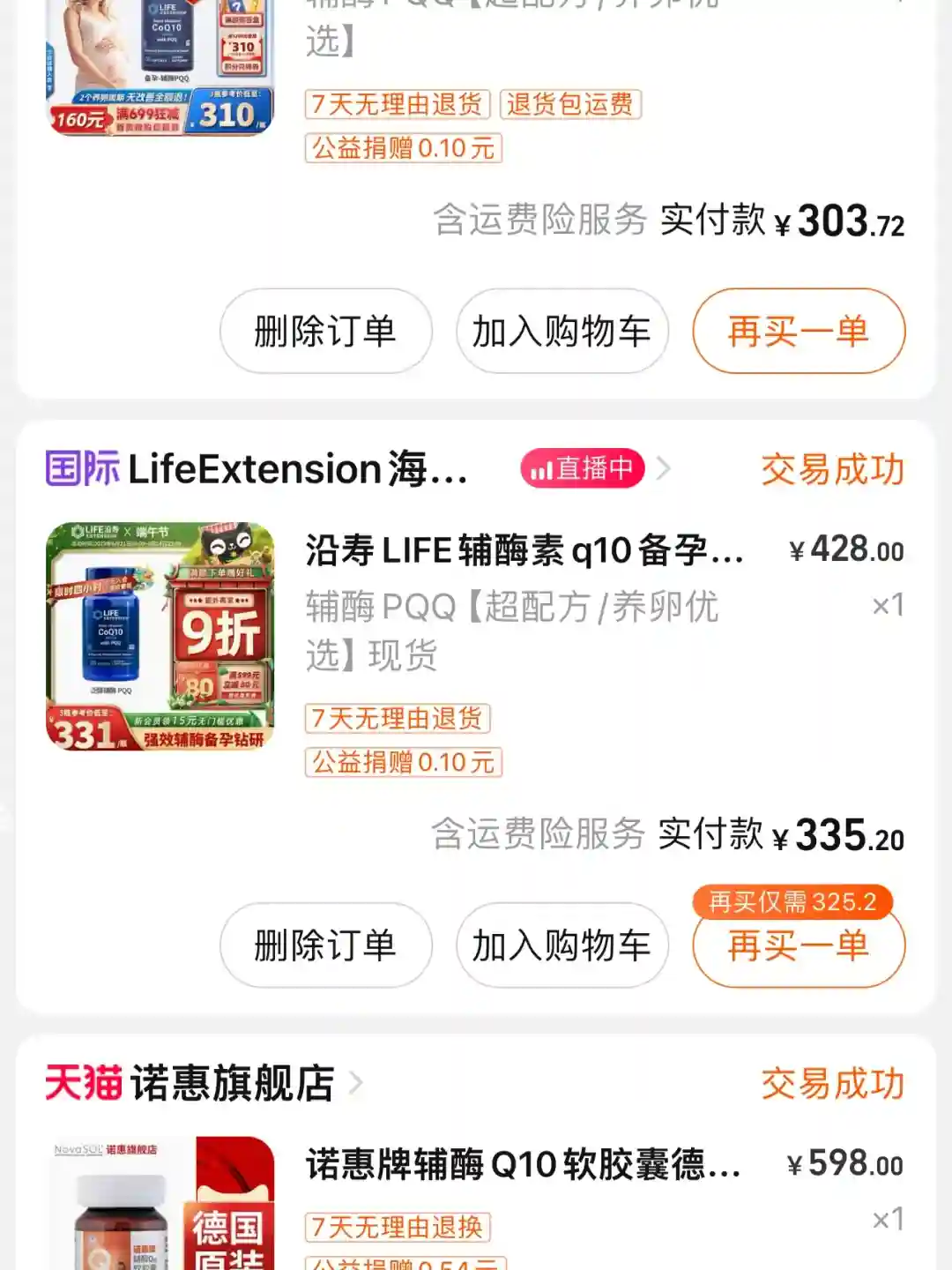The height and width of the screenshot is (1270, 952).
Task: Open the 9折 CoQ10 product thumbnail
Action: coord(160,637)
